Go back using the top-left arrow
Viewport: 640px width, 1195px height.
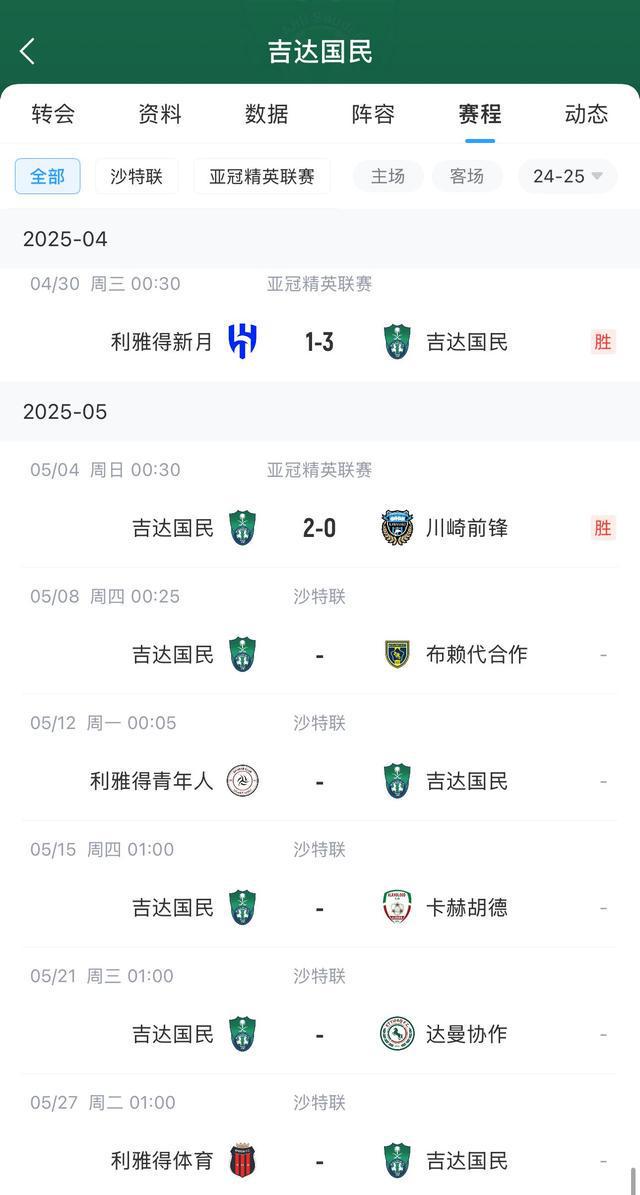(x=27, y=51)
